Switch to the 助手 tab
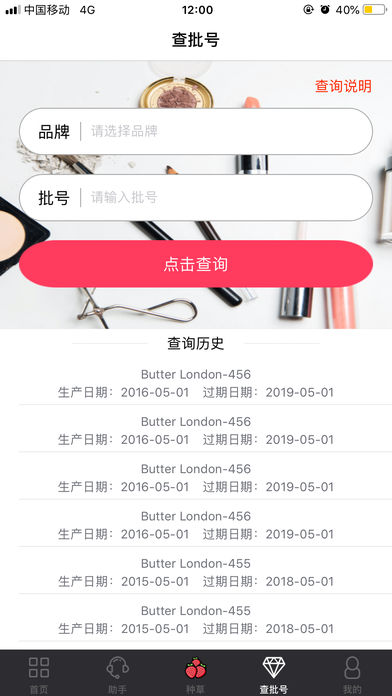The image size is (392, 696). coord(118,674)
